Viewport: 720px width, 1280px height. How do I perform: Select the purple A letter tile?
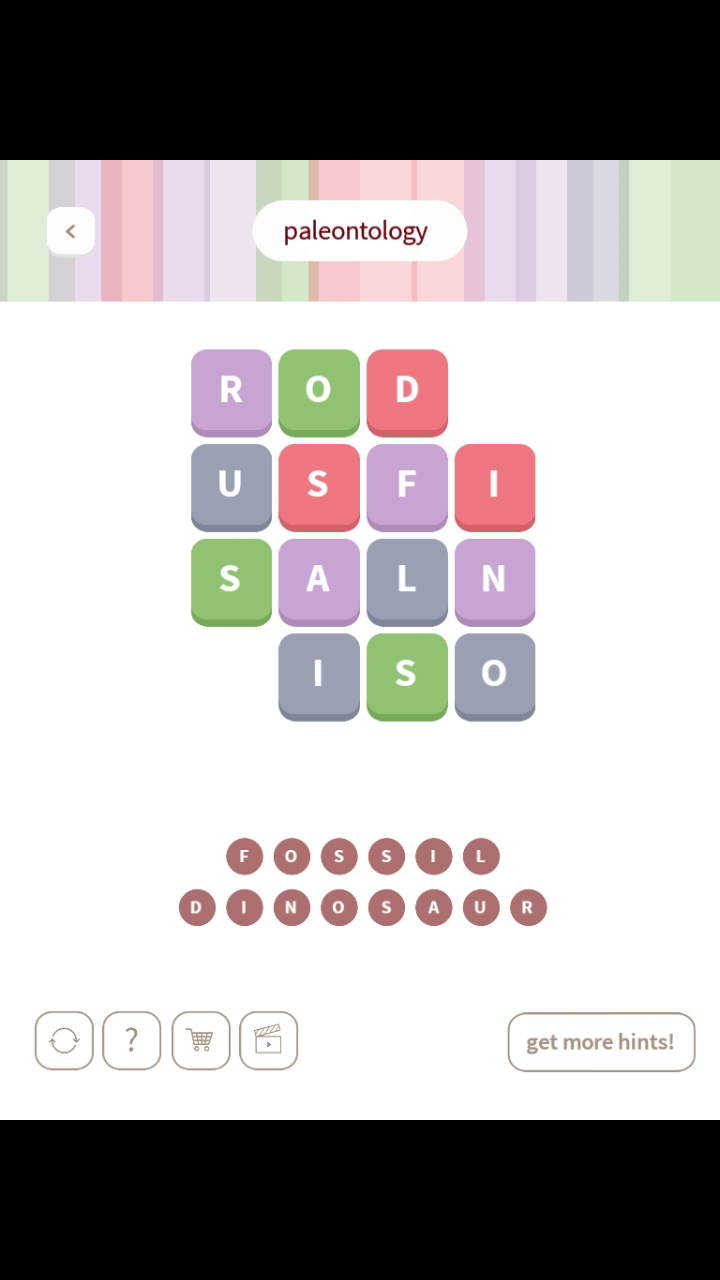[x=319, y=580]
